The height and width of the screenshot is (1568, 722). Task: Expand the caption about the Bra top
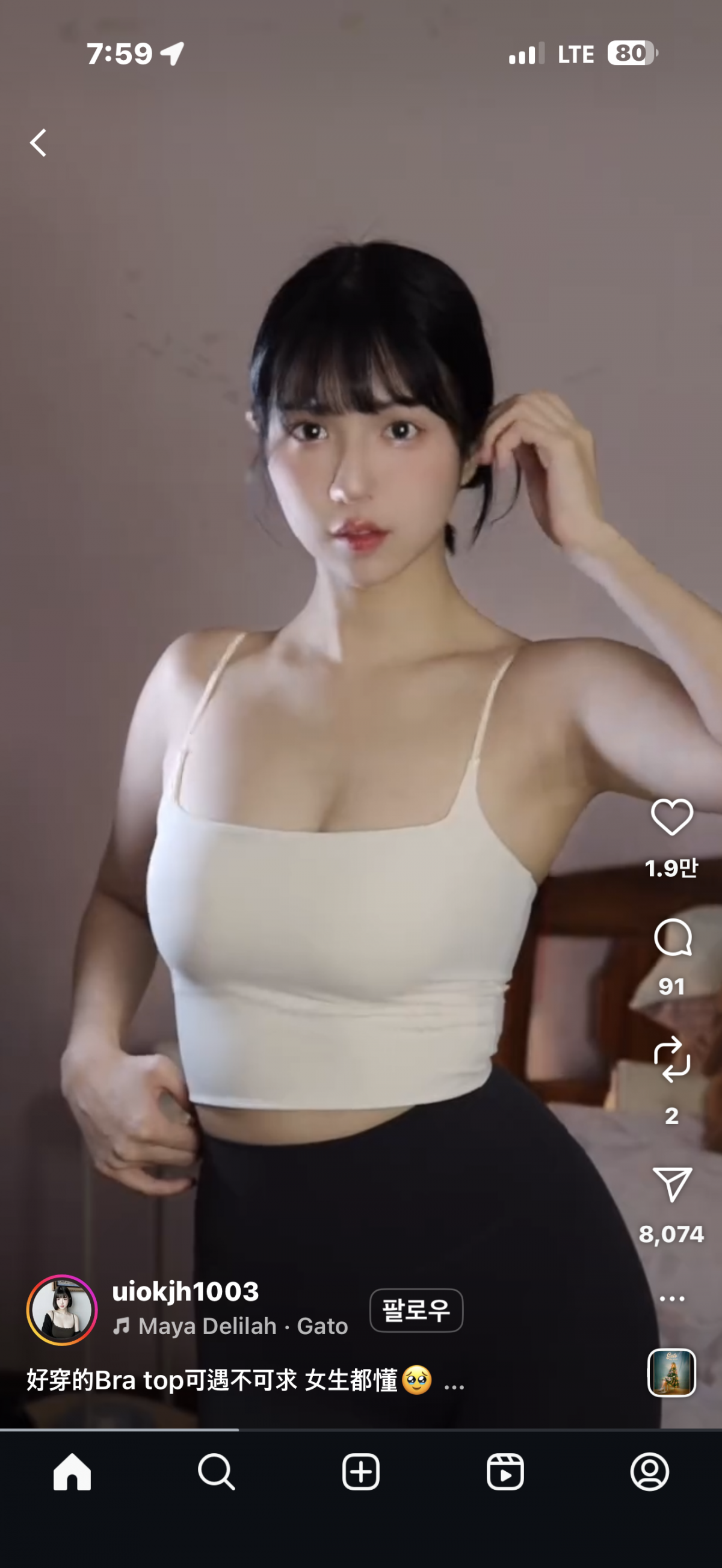click(454, 1382)
